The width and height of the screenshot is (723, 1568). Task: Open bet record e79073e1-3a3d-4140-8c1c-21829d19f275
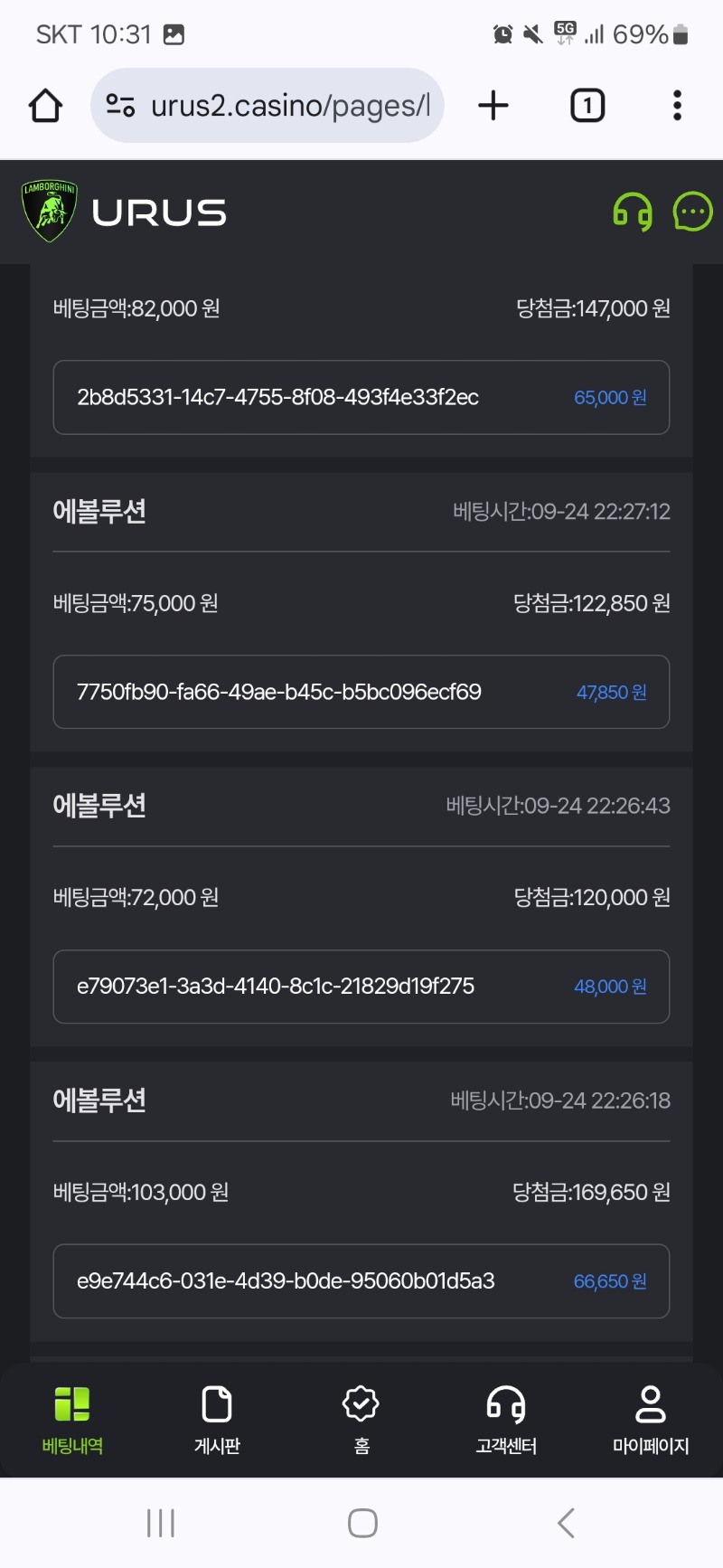coord(361,987)
